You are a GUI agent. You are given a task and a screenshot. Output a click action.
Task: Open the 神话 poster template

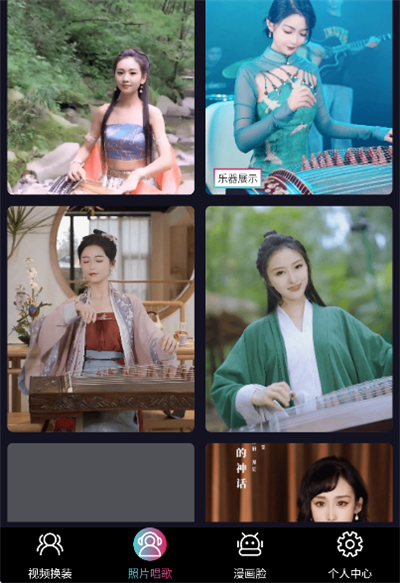click(299, 483)
